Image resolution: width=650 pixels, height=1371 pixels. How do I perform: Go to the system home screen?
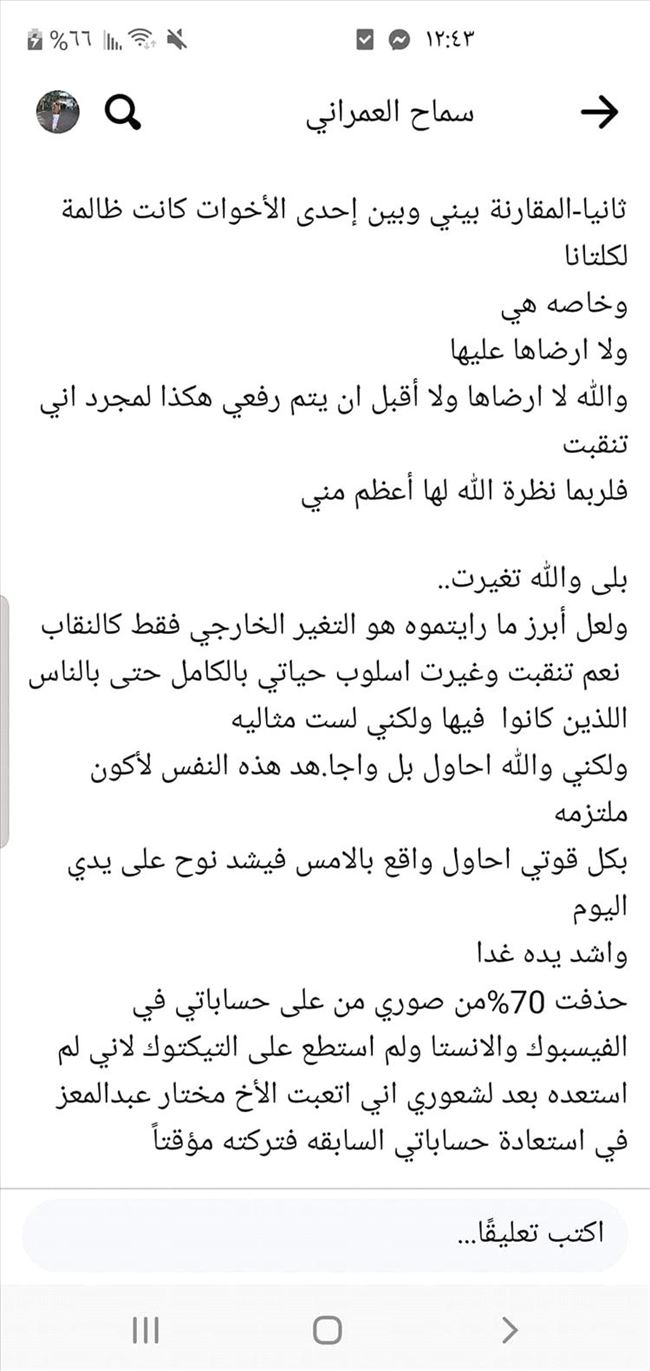327,1329
